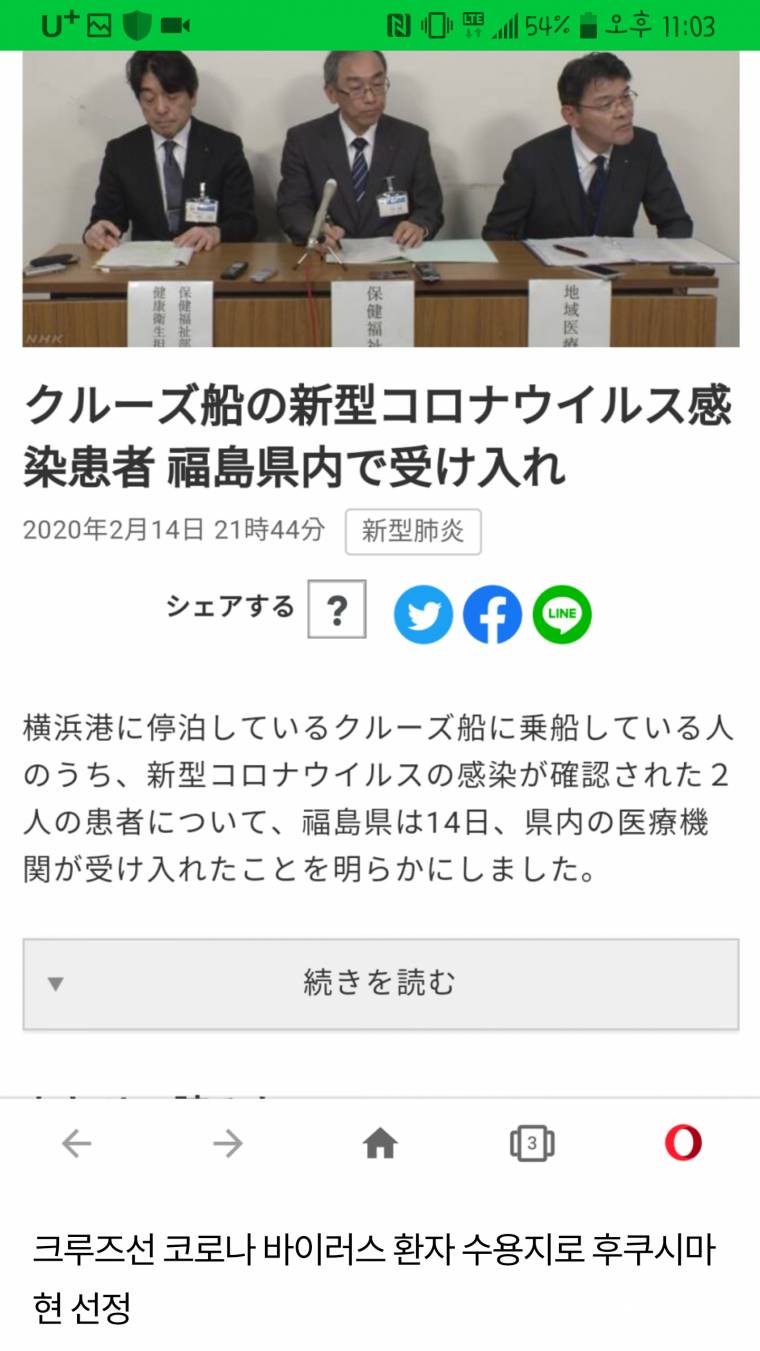Share the article on Twitter
760x1351 pixels.
tap(423, 614)
